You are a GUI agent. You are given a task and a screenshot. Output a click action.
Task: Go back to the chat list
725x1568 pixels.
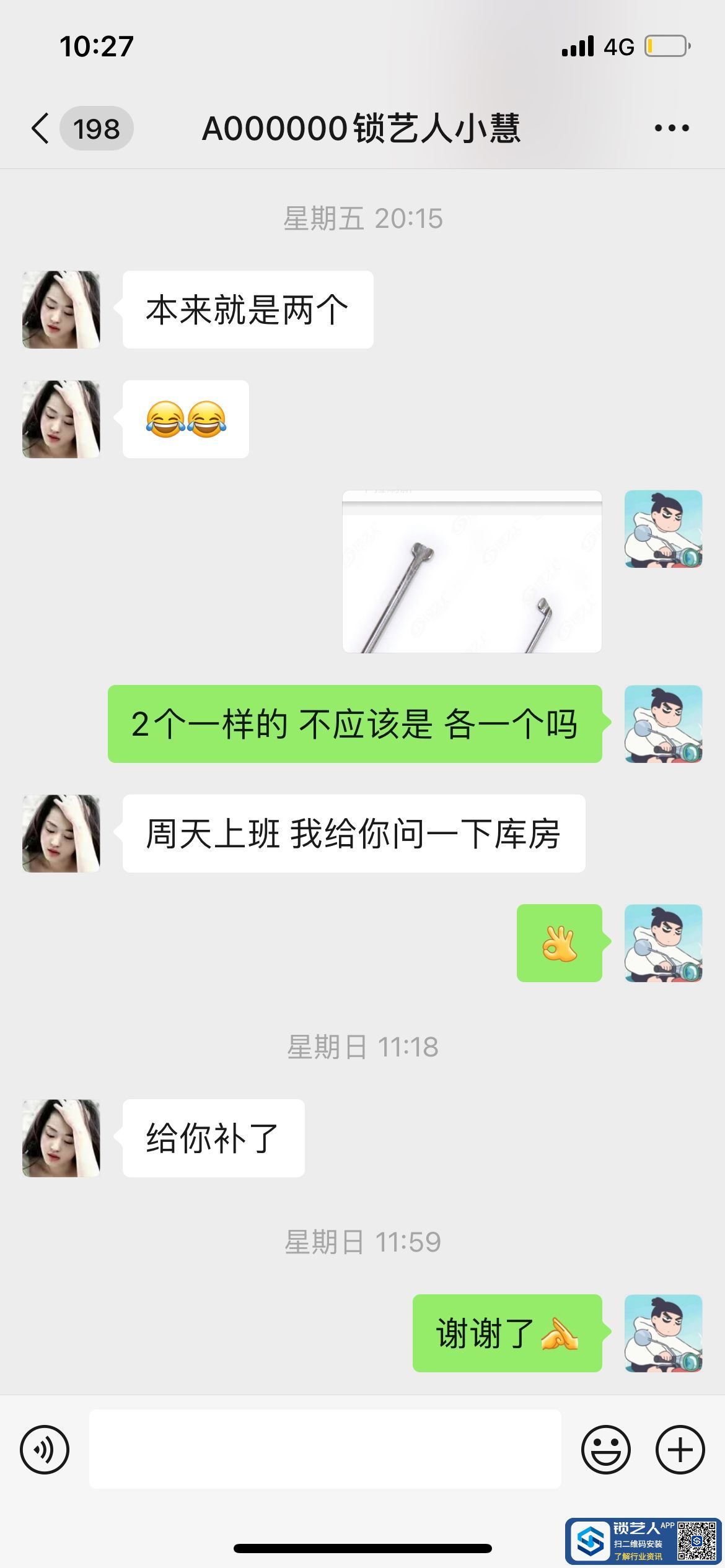41,129
